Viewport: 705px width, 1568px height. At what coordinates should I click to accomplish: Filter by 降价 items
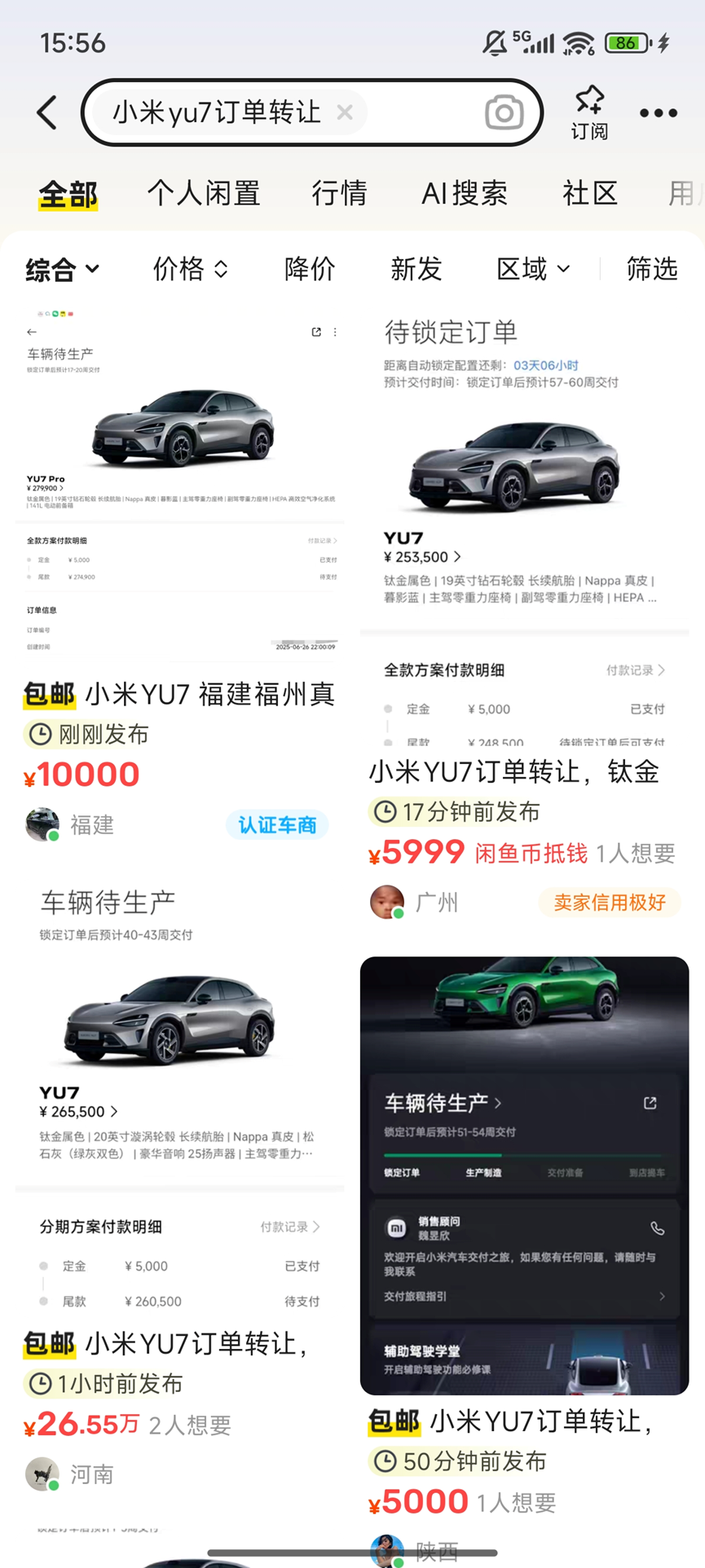click(310, 269)
